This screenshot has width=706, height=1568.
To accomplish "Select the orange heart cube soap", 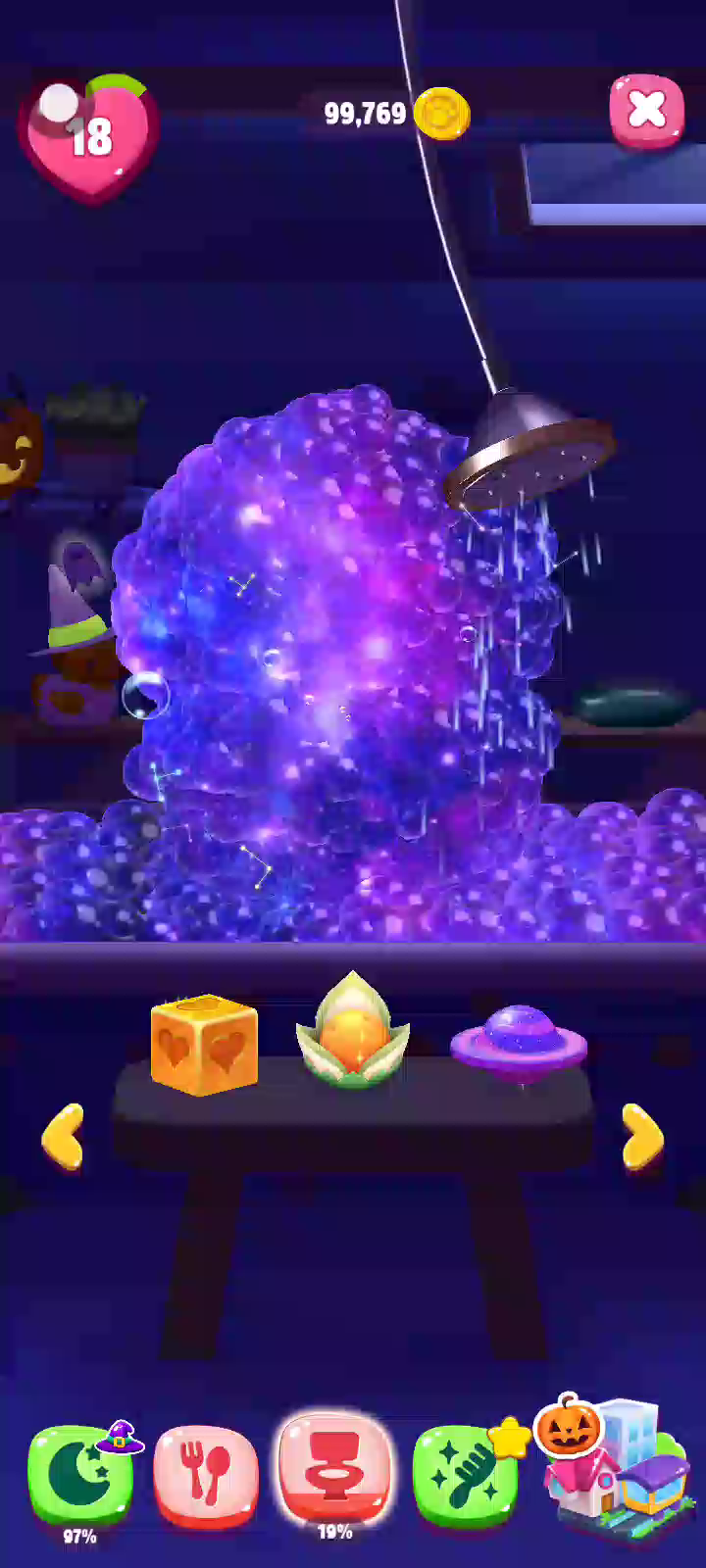I will point(204,1045).
